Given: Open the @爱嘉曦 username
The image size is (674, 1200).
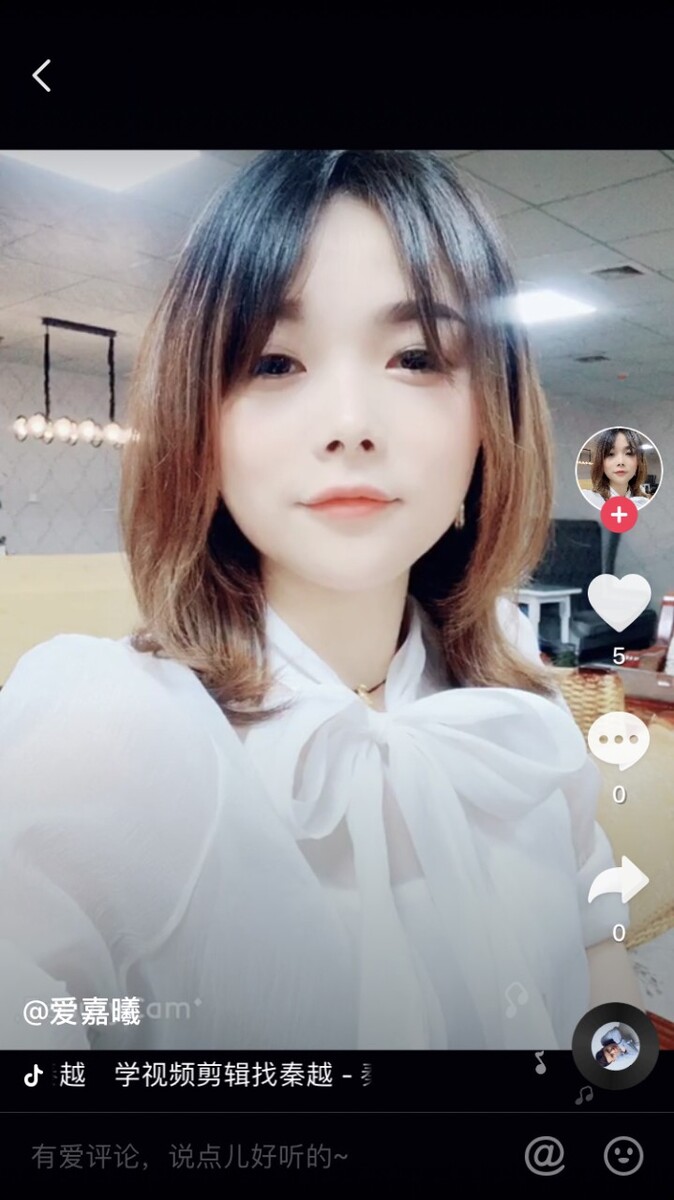Looking at the screenshot, I should pos(82,1010).
